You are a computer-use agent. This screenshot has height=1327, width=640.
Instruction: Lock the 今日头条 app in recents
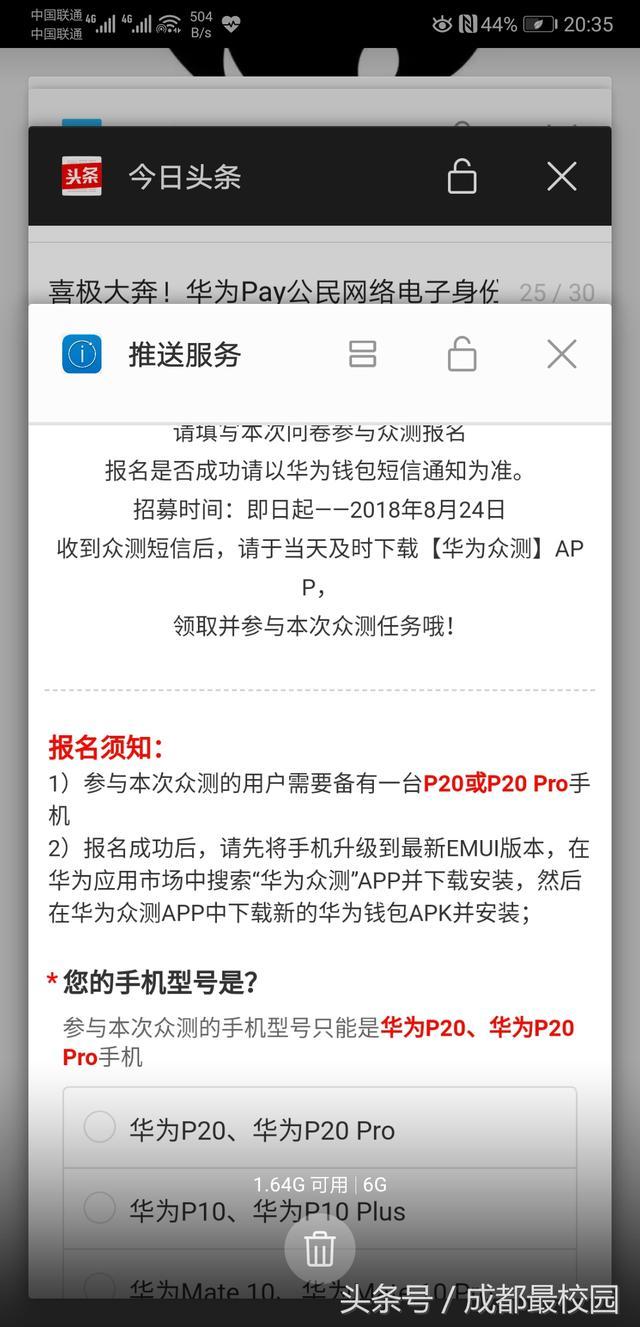coord(461,177)
